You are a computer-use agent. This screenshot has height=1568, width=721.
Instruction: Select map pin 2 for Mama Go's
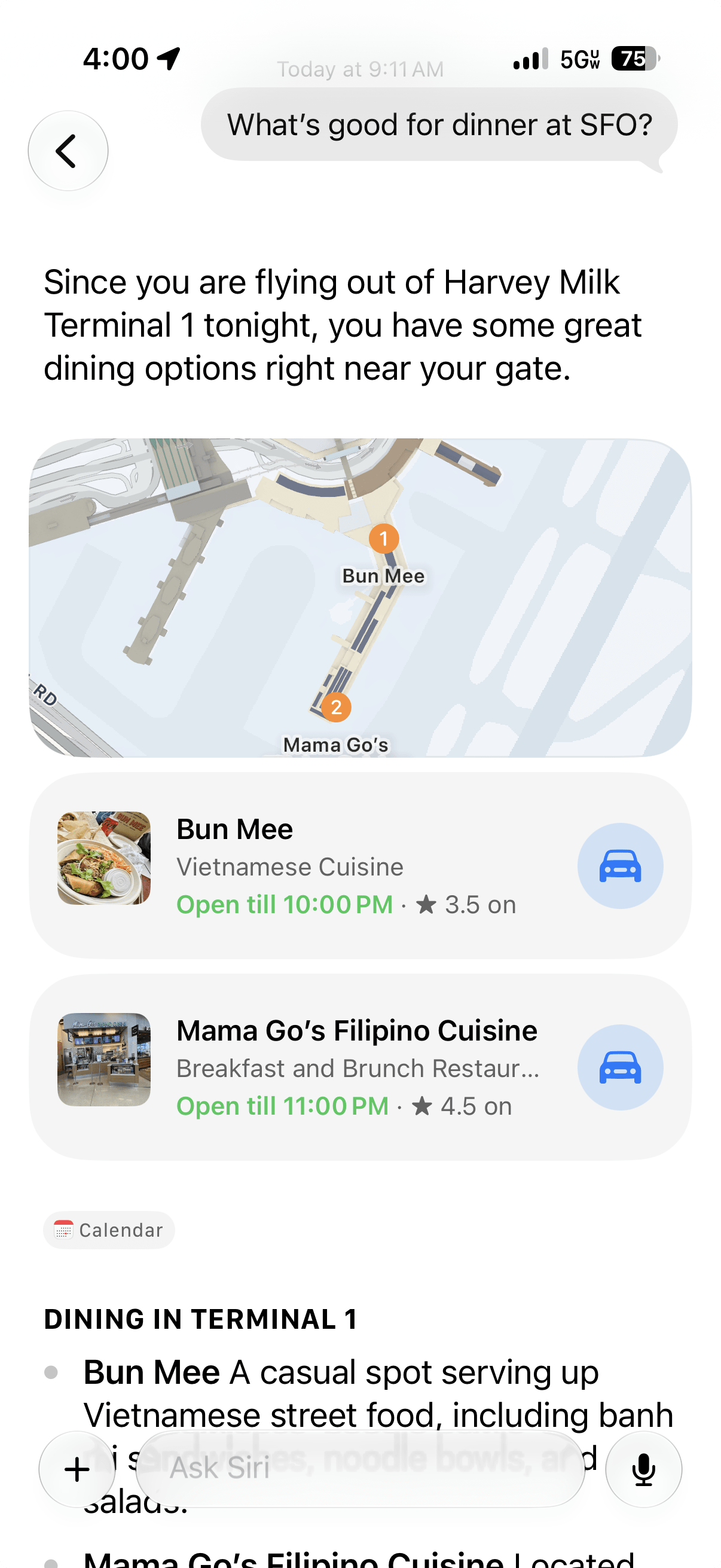pos(336,707)
